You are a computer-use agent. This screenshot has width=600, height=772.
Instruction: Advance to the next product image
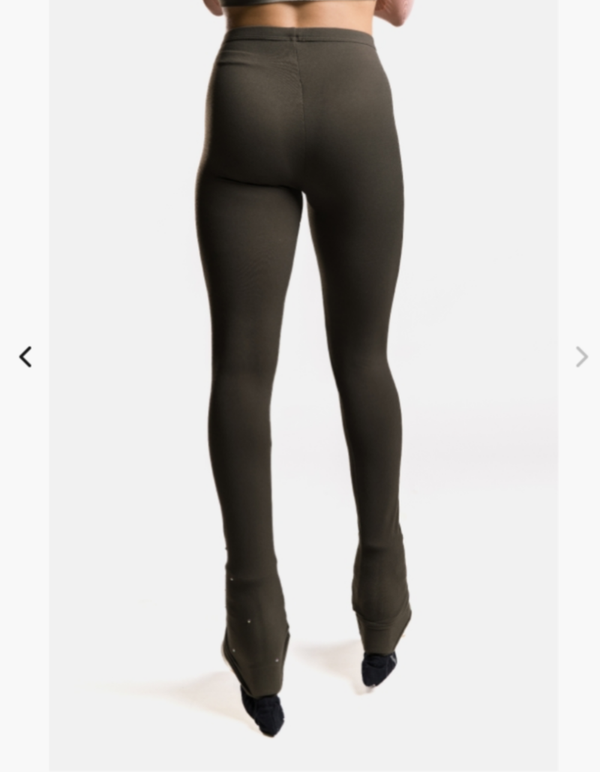tap(581, 357)
